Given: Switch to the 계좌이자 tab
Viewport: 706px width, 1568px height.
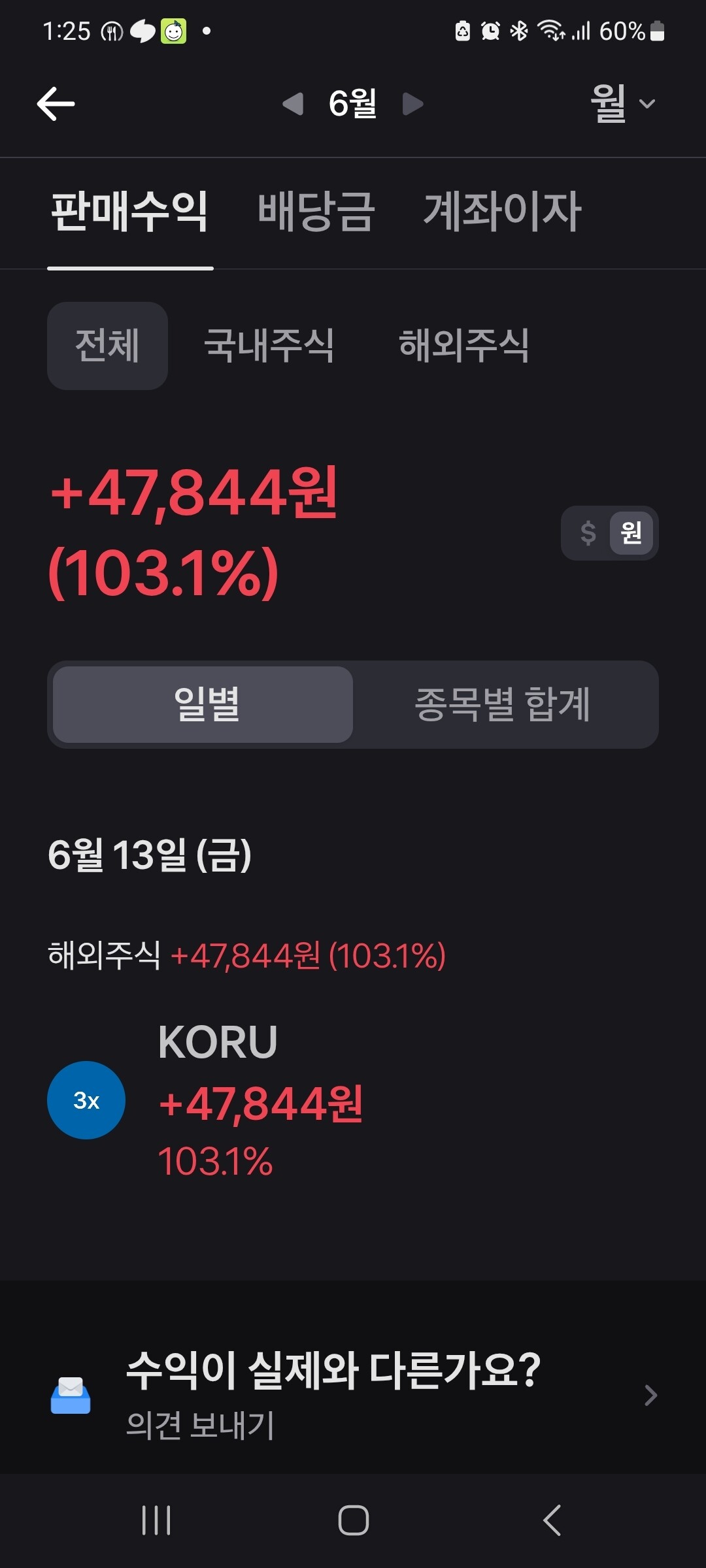Looking at the screenshot, I should 502,212.
